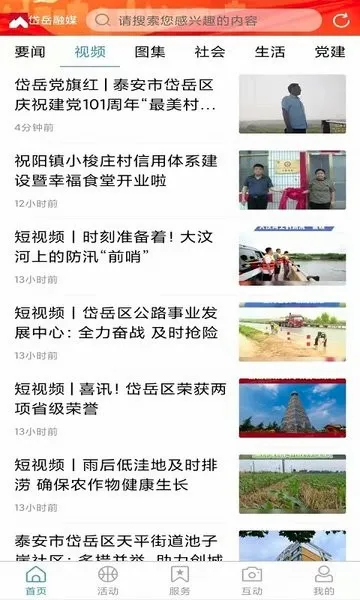Open the 服务 bottom tab
Image resolution: width=360 pixels, height=600 pixels.
point(180,581)
